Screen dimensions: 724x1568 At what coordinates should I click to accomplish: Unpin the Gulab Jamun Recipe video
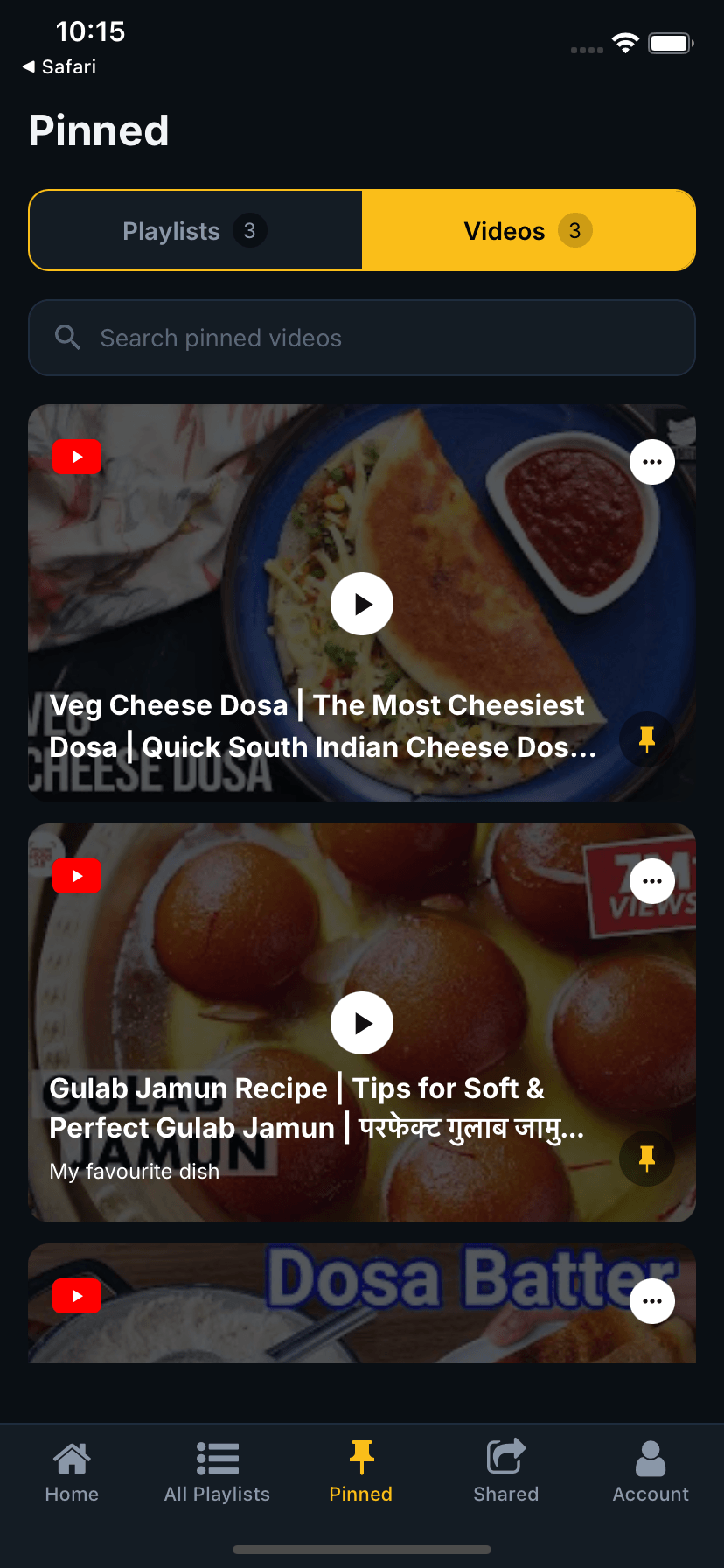pos(647,1158)
